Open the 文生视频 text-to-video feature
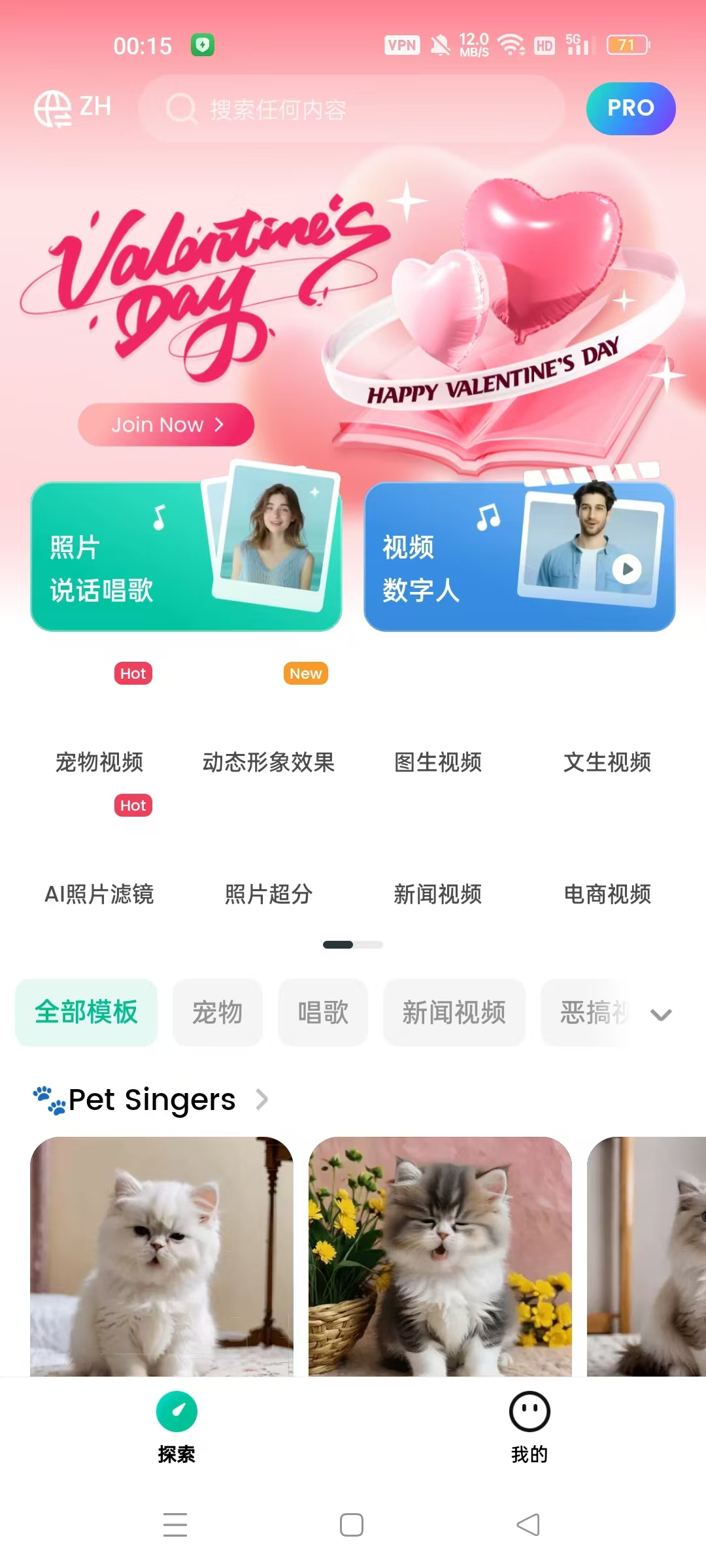706x1568 pixels. click(607, 762)
